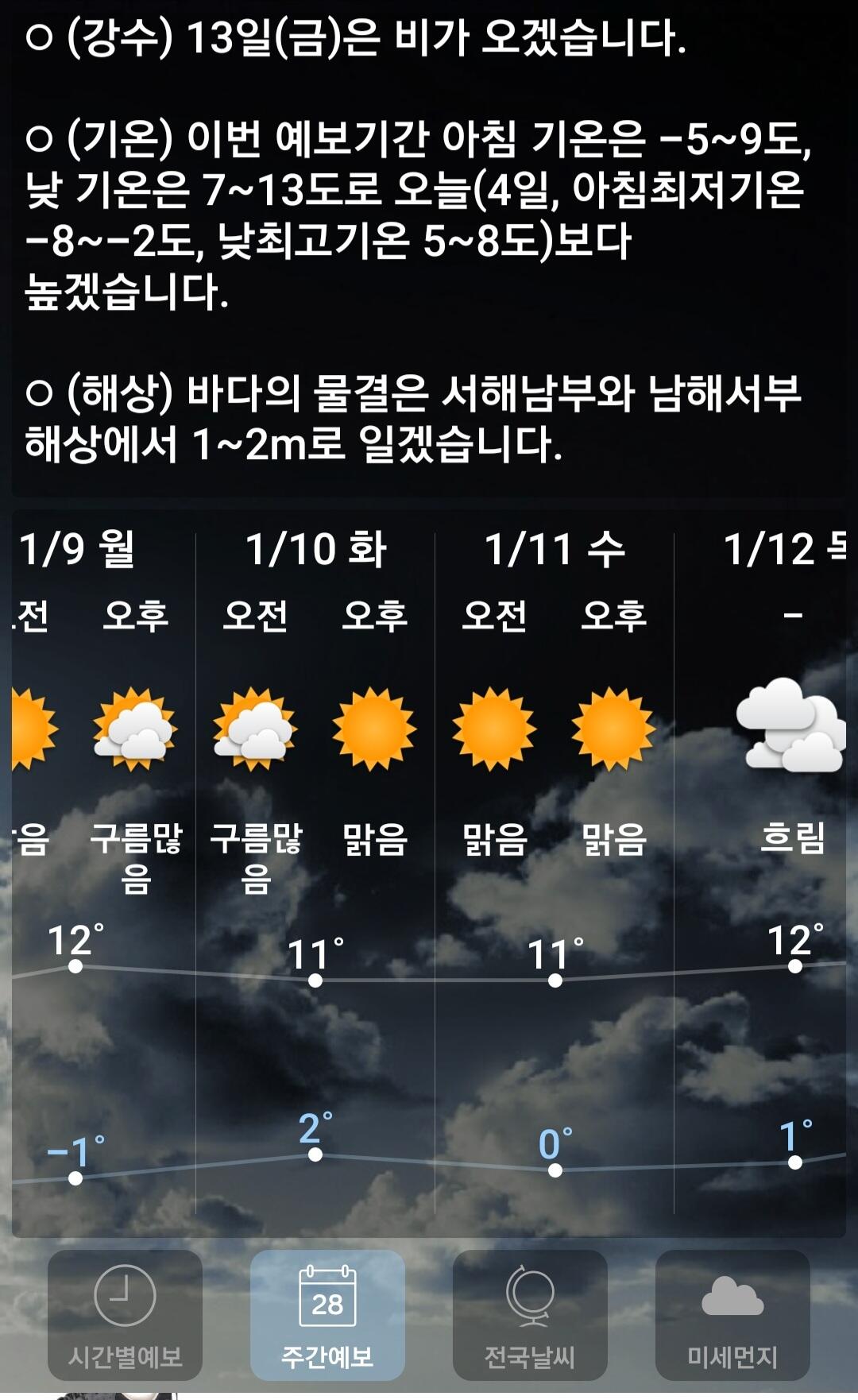Open the 전국날씨 tab
858x1400 pixels.
[530, 1315]
